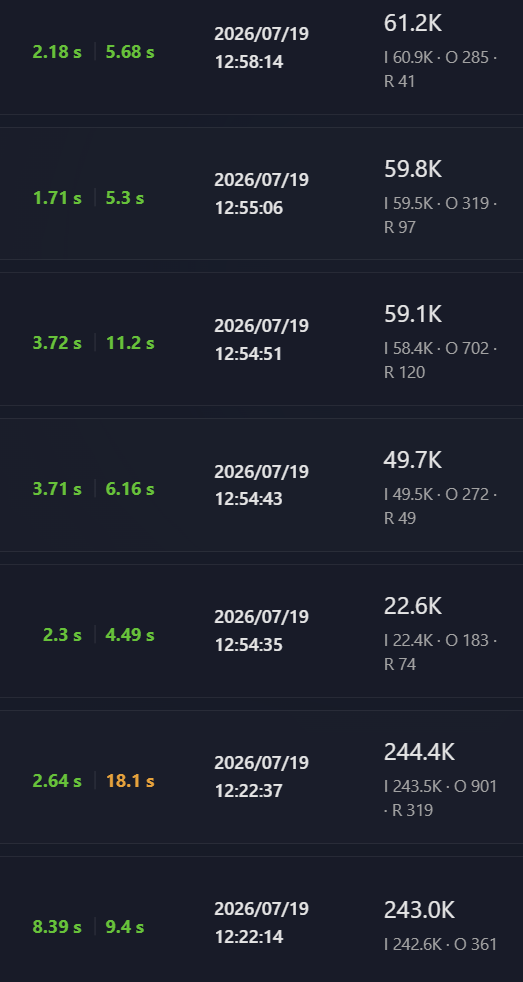The width and height of the screenshot is (523, 982).
Task: View details of the 12:54:51 entry
Action: click(261, 339)
